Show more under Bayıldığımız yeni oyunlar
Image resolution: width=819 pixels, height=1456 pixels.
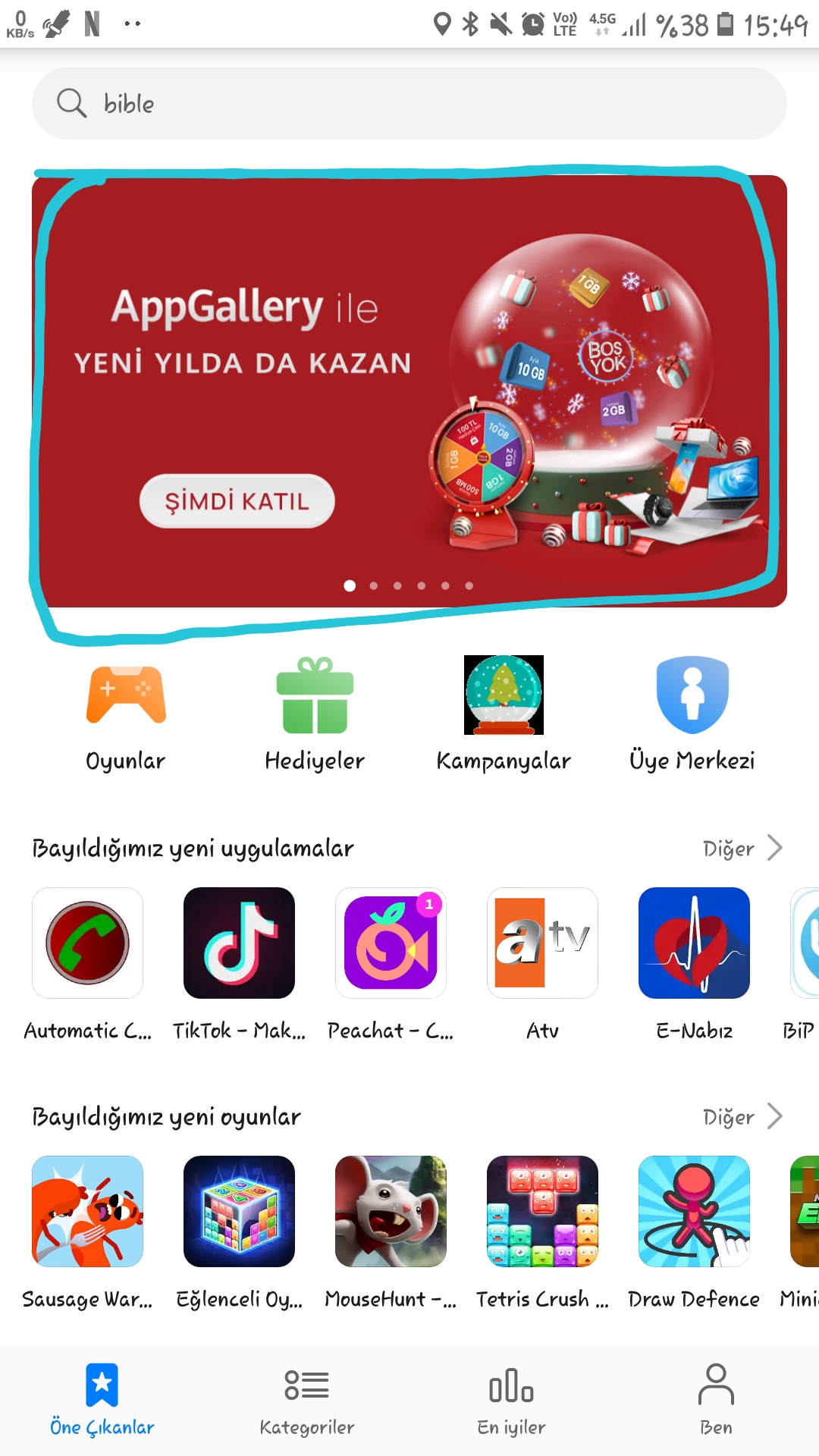coord(742,1116)
